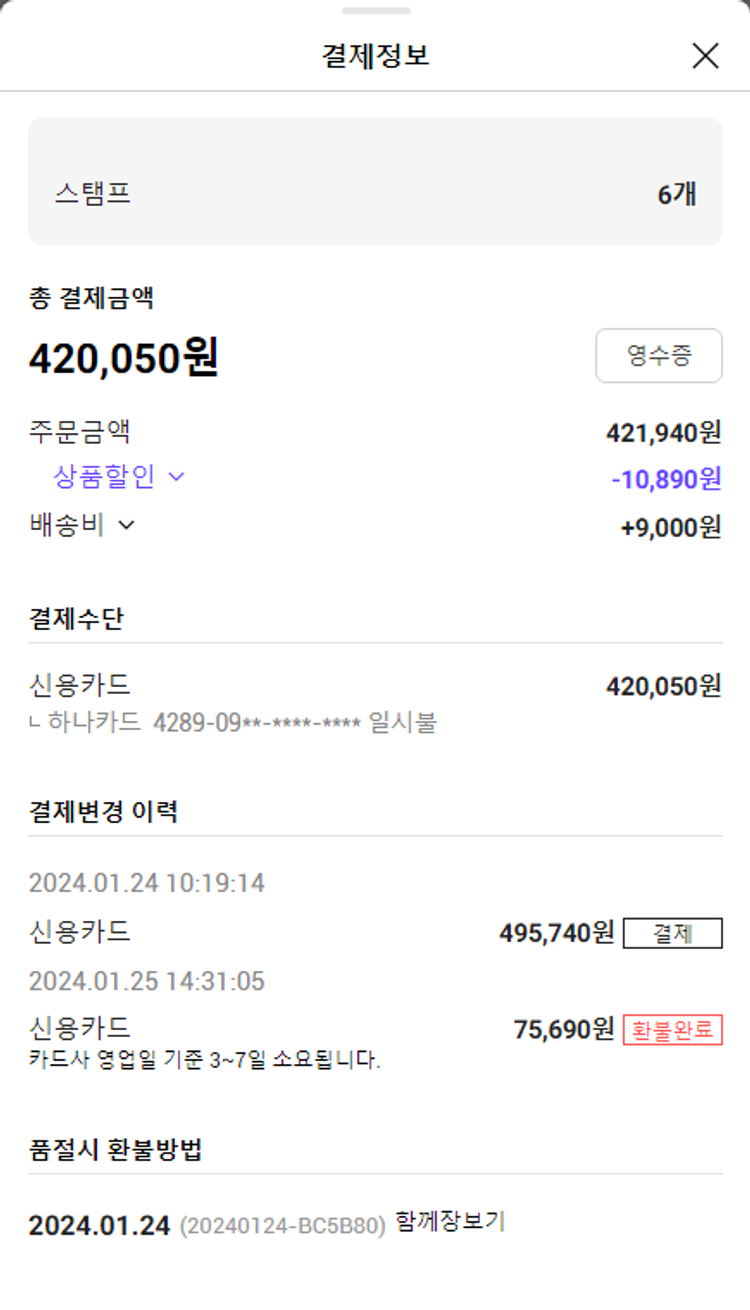Image resolution: width=750 pixels, height=1310 pixels.
Task: Open the 영수증 receipt
Action: pyautogui.click(x=659, y=356)
